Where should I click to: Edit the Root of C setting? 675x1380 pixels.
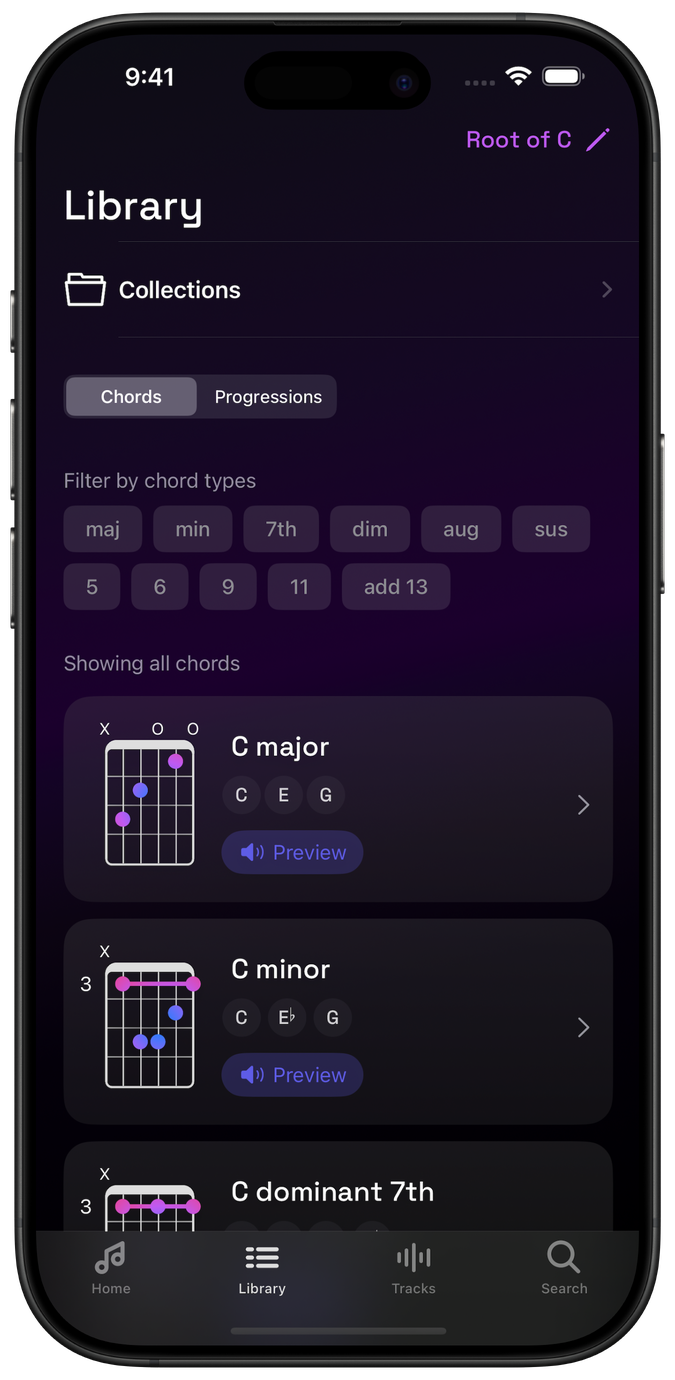[538, 140]
